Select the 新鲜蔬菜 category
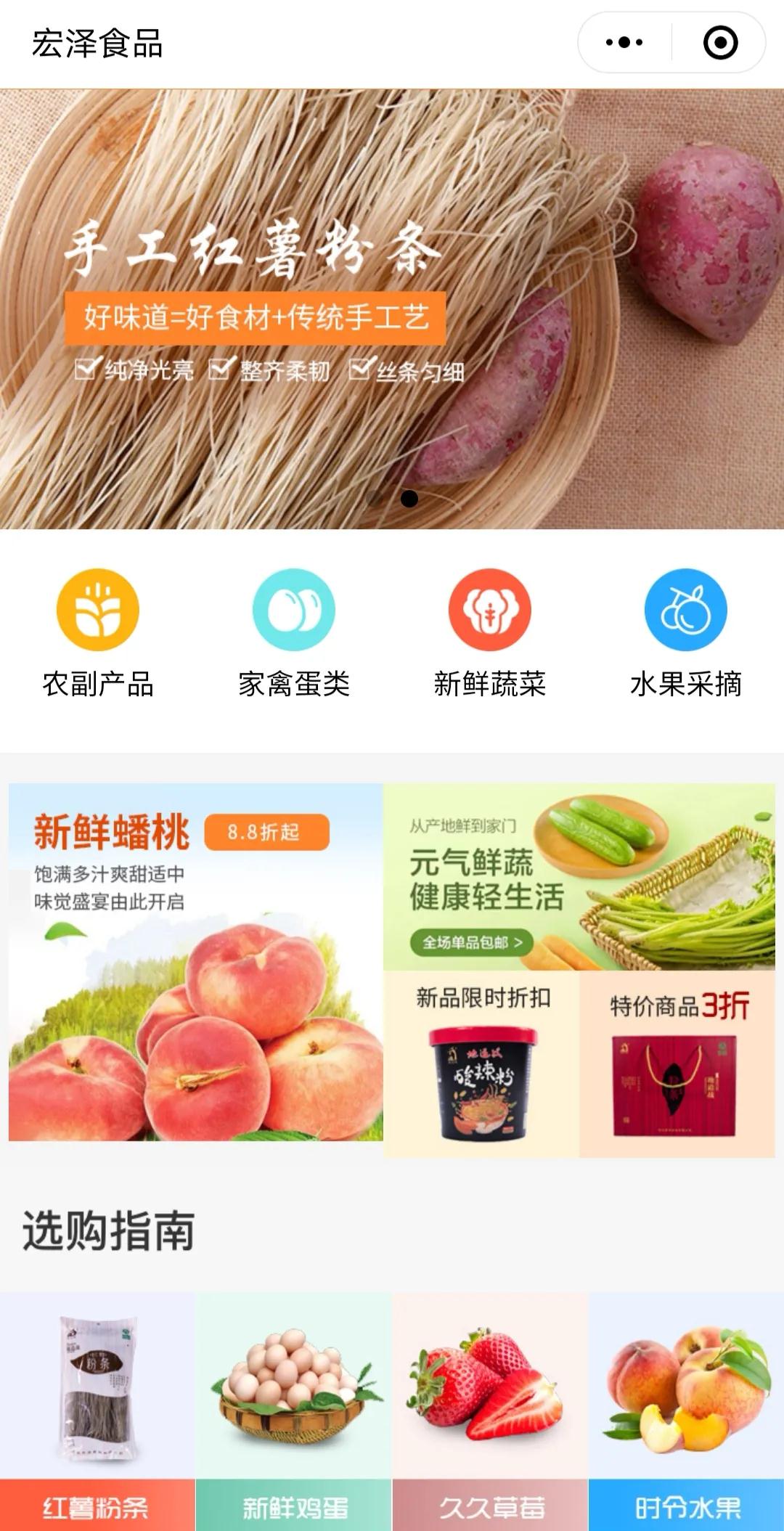The width and height of the screenshot is (784, 1531). click(490, 633)
